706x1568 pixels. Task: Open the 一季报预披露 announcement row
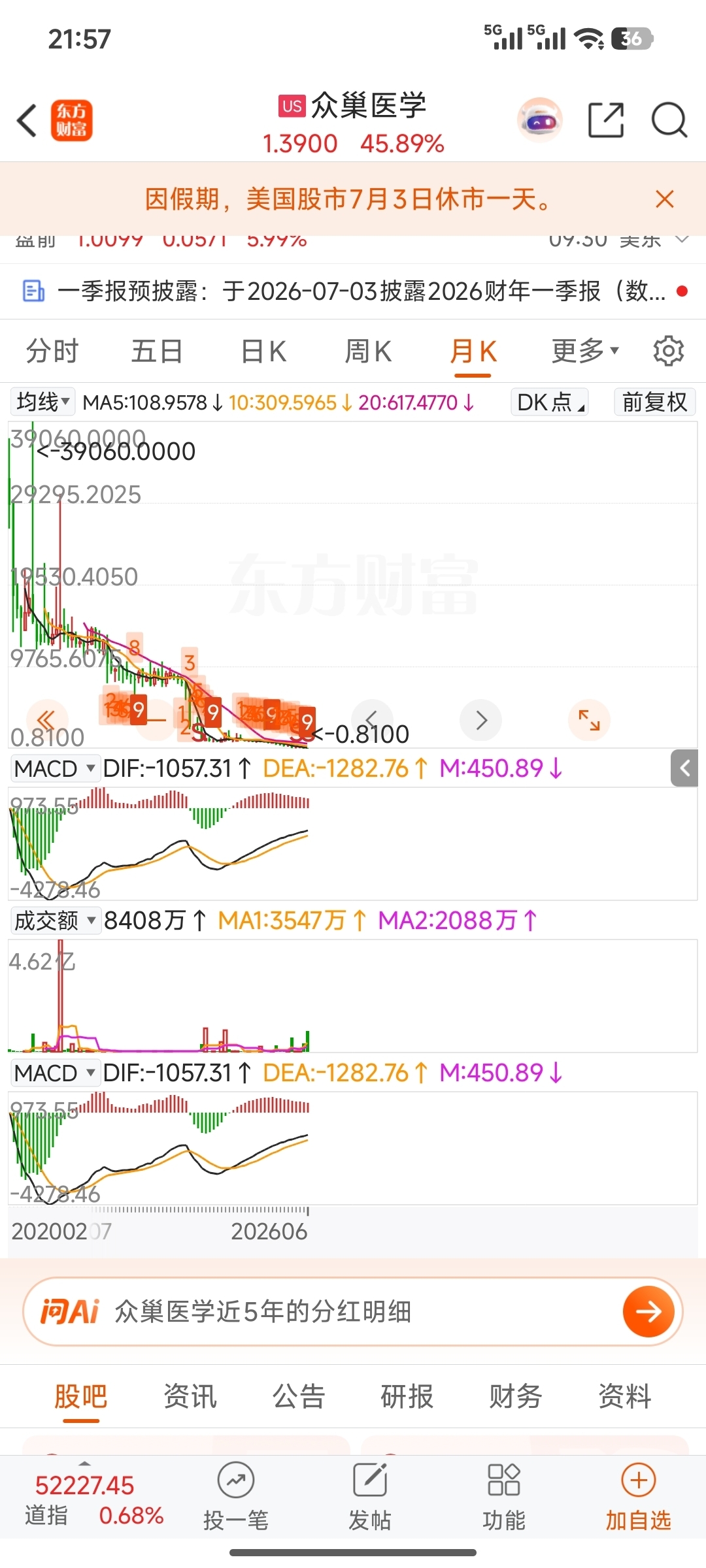[353, 291]
